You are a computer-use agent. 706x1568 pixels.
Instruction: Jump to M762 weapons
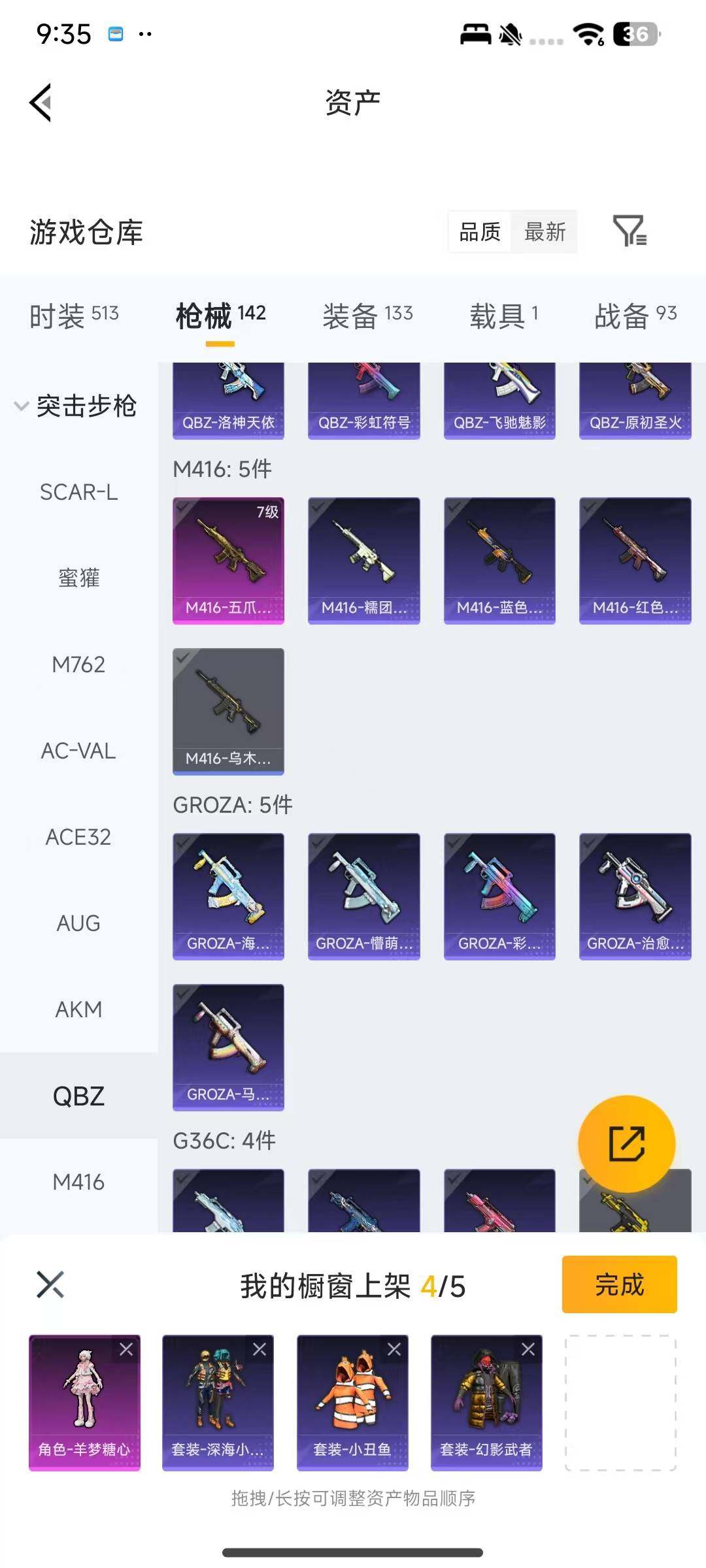[78, 664]
